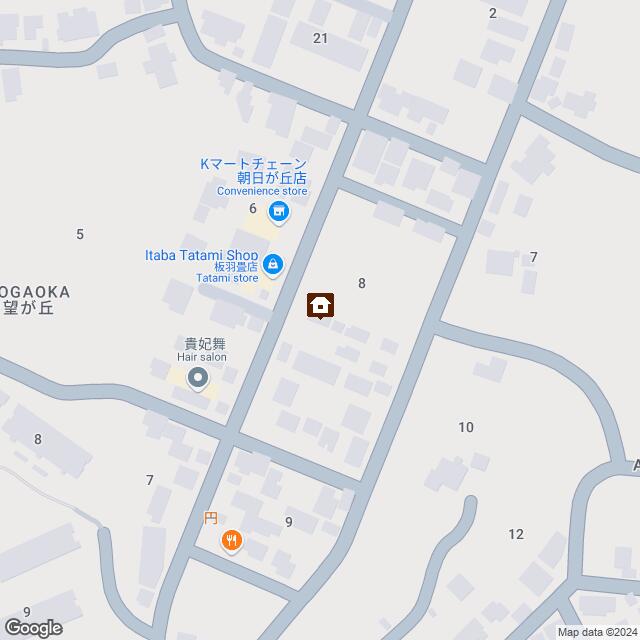Select the hair salon map marker

click(x=198, y=378)
